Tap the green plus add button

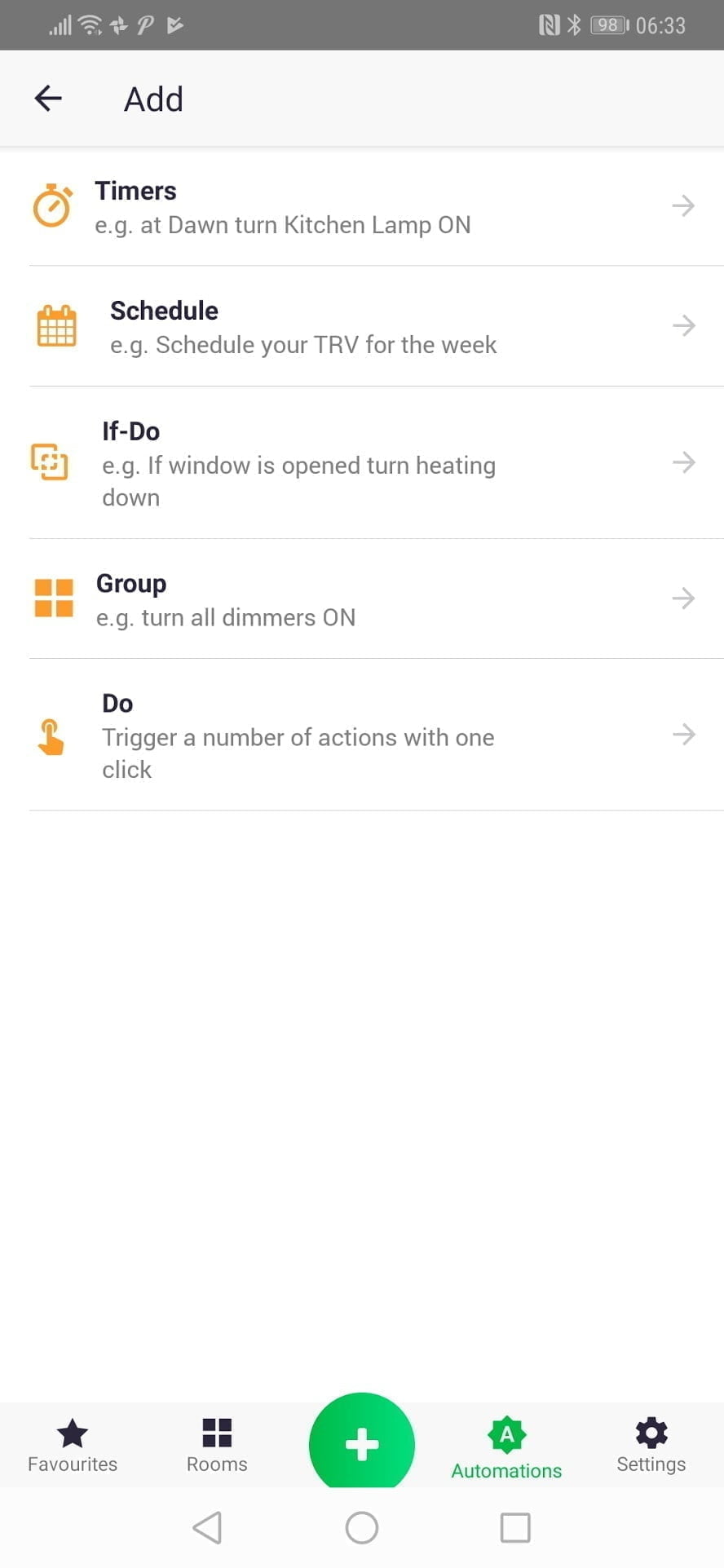pyautogui.click(x=362, y=1444)
